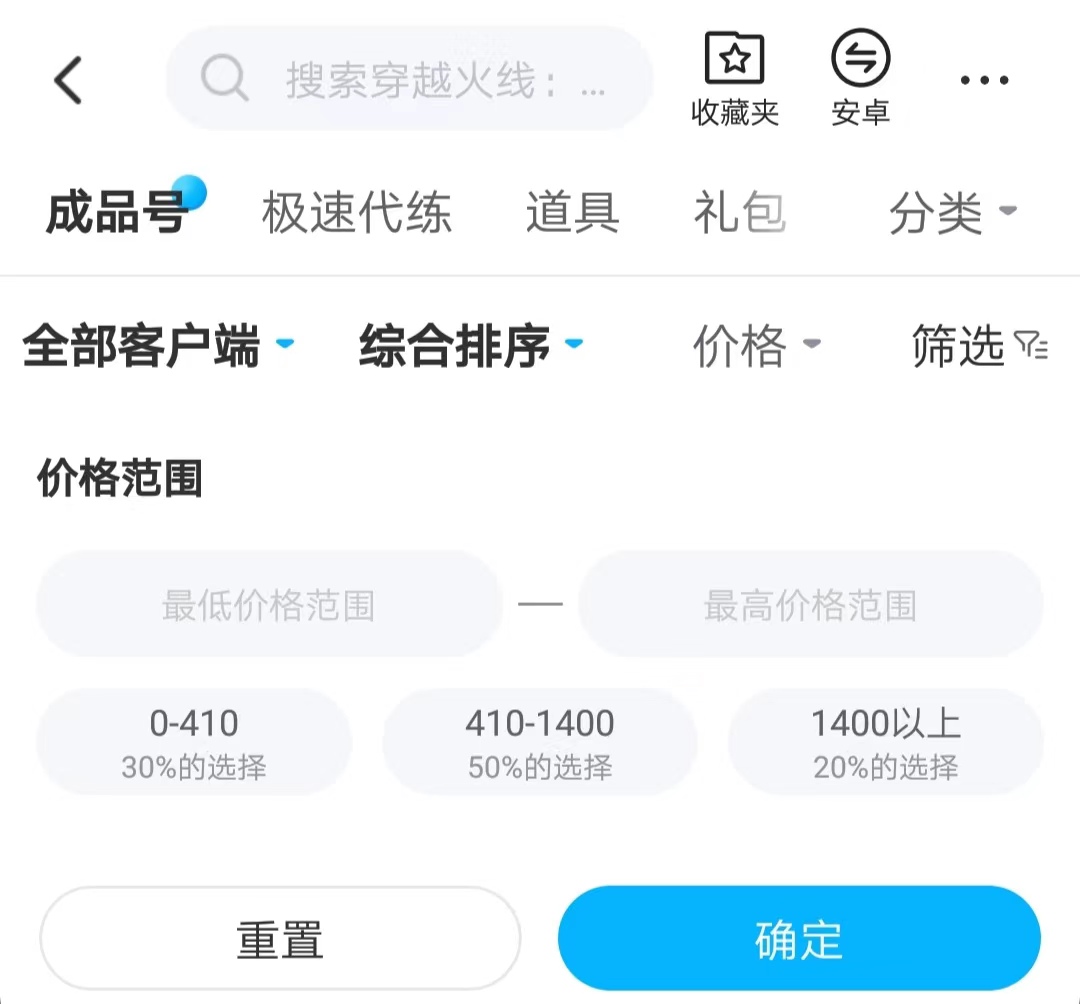Switch platform via the 安卓 button

860,80
